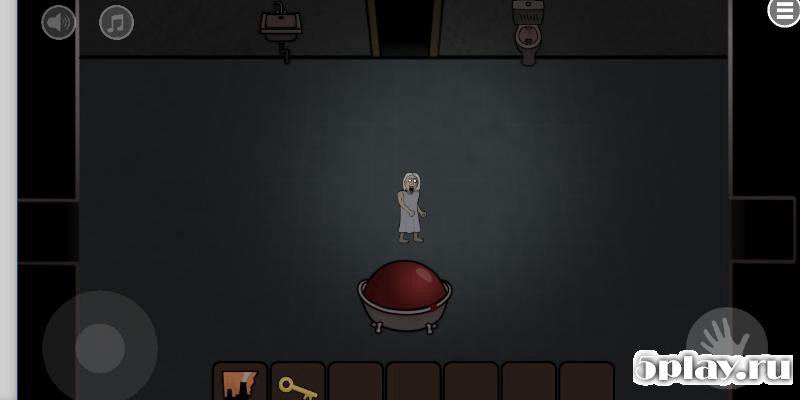
Task: Select the first inventory item beside the key
Action: [240, 384]
